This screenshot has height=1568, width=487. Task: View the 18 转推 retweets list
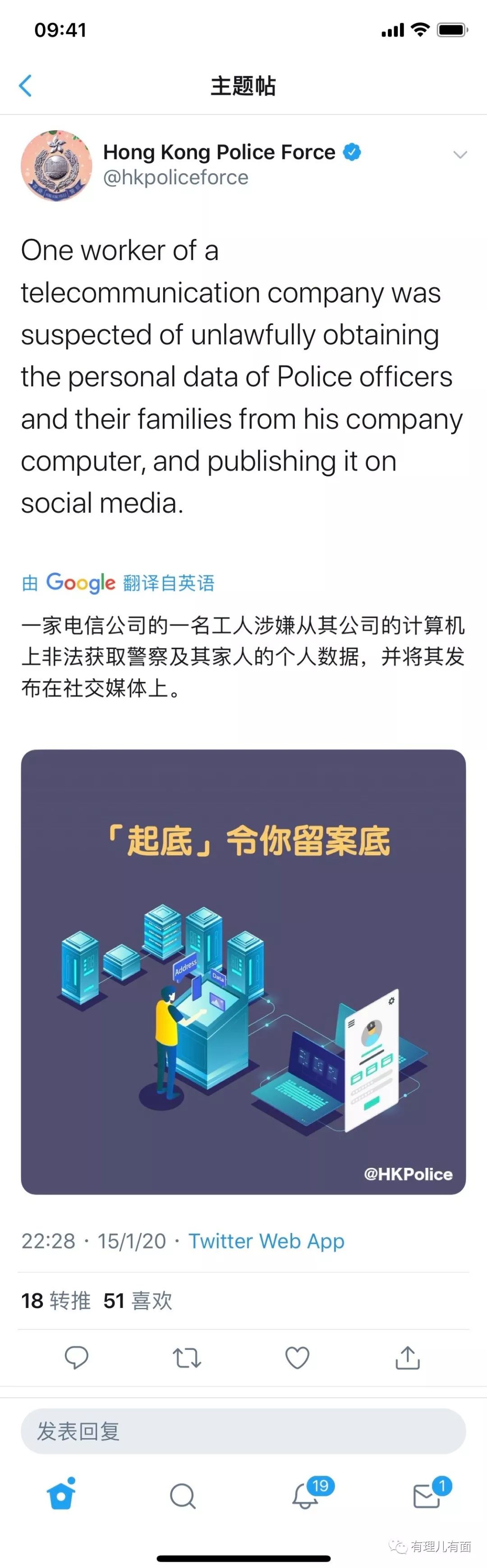(55, 1301)
